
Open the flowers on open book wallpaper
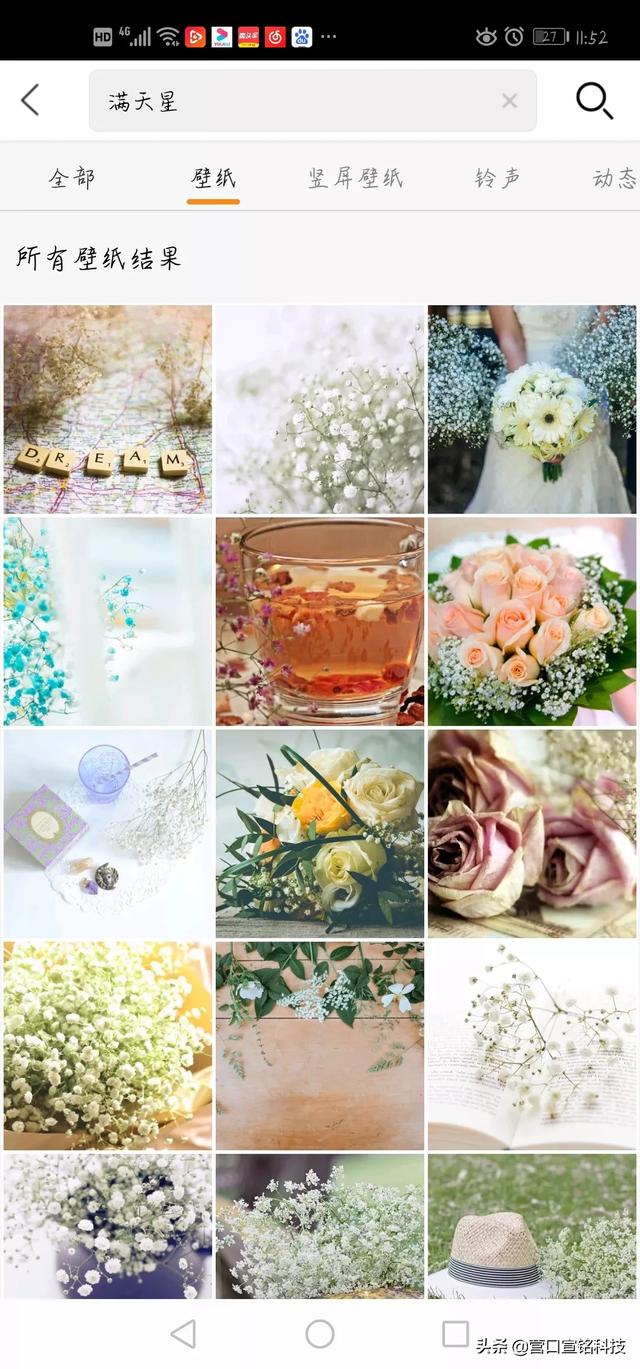point(532,1045)
